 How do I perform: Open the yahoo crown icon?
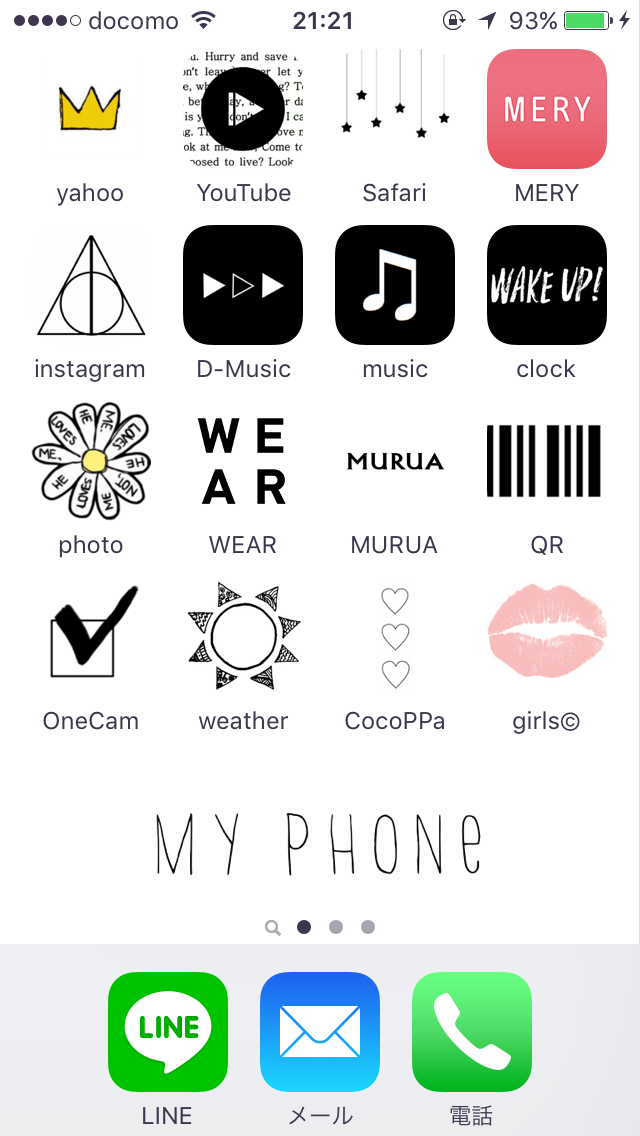(90, 109)
